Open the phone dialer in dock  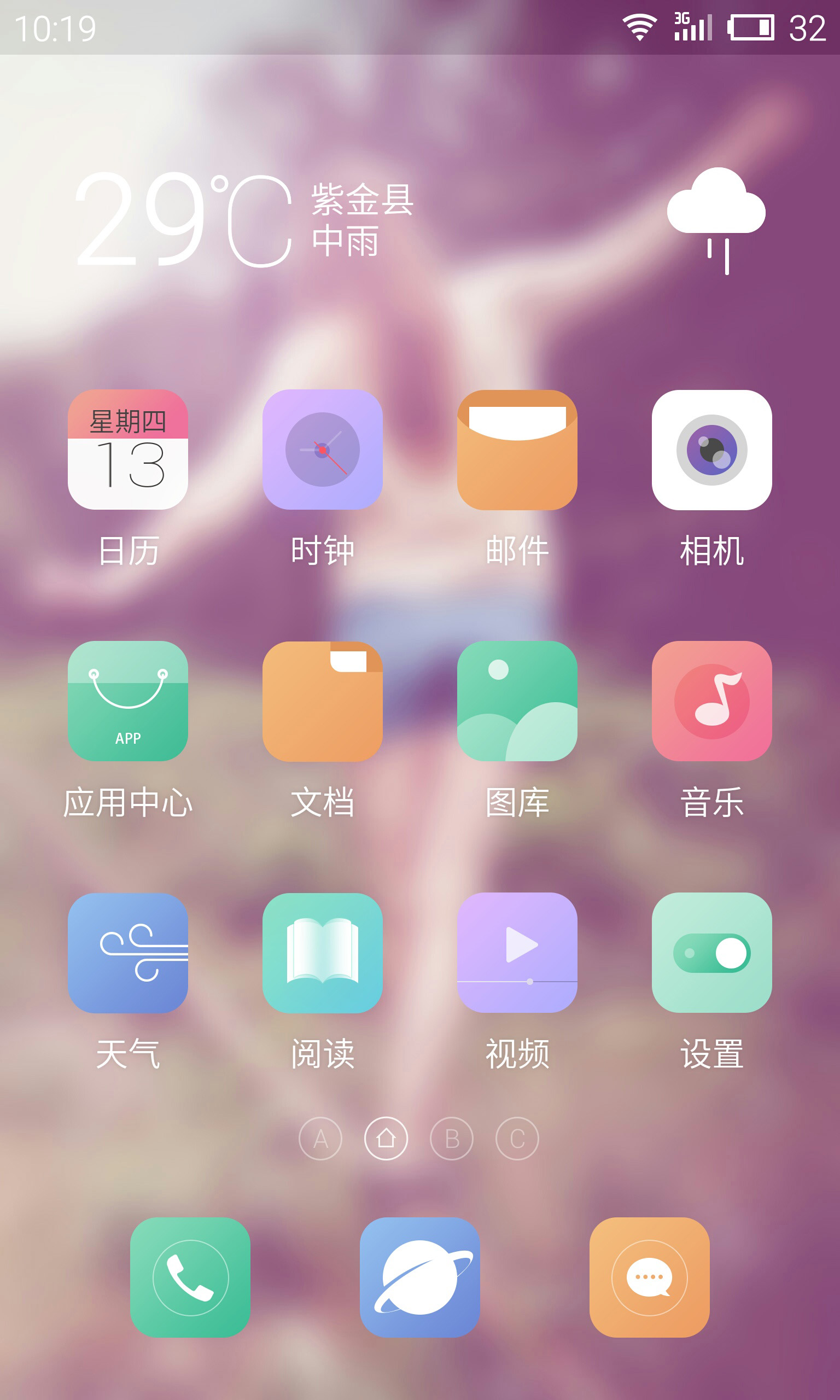tap(190, 1277)
